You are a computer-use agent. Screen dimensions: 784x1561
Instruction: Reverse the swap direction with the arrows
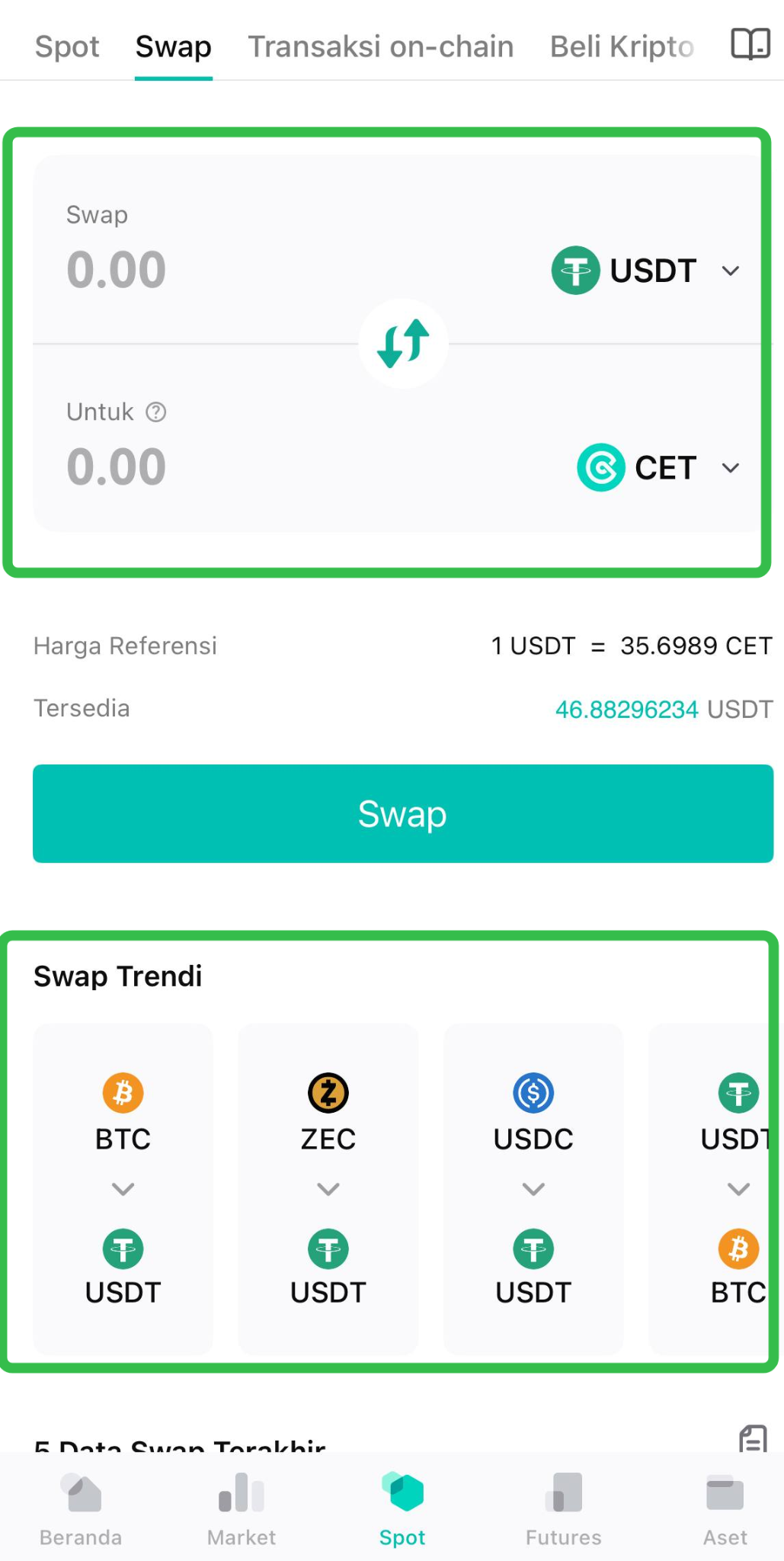click(403, 344)
